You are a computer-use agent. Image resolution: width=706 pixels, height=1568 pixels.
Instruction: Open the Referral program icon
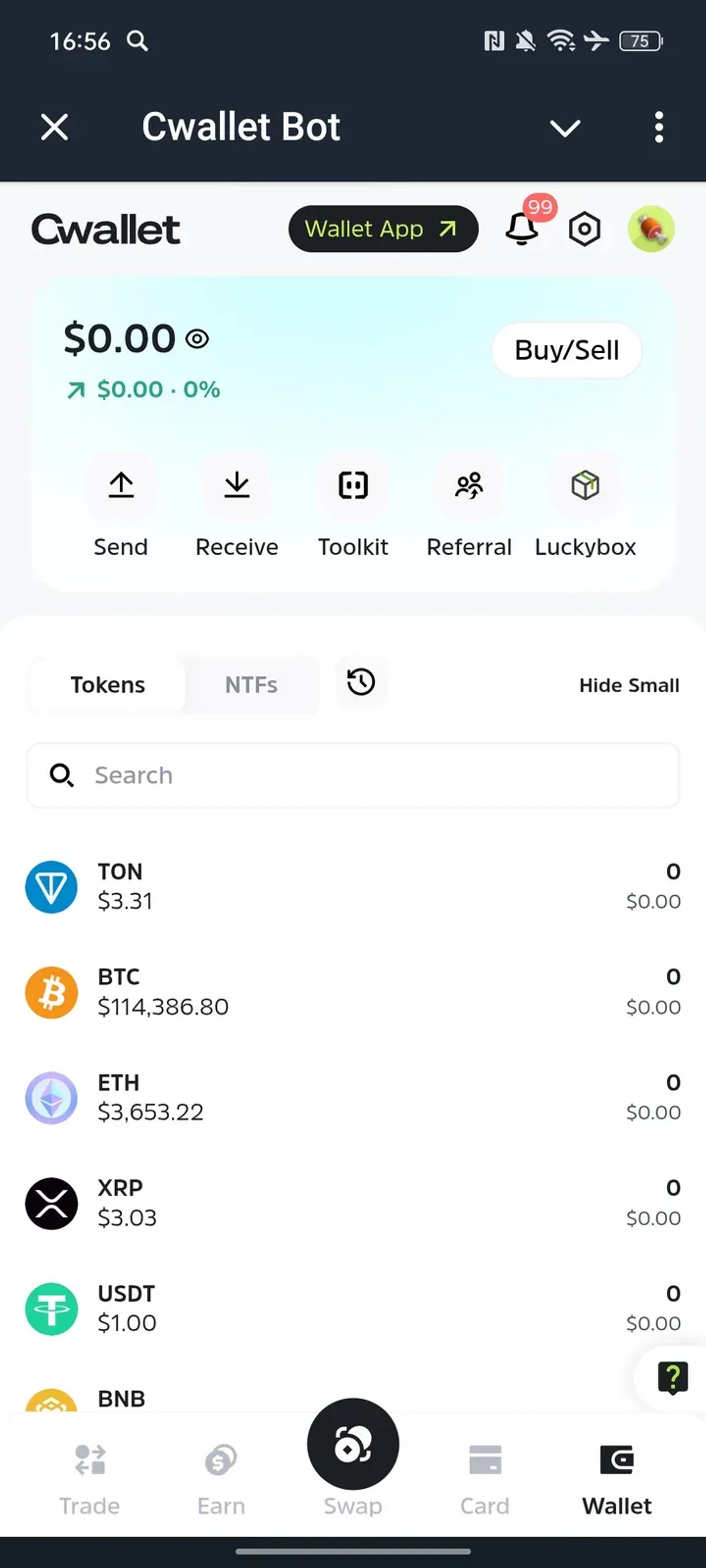coord(469,485)
